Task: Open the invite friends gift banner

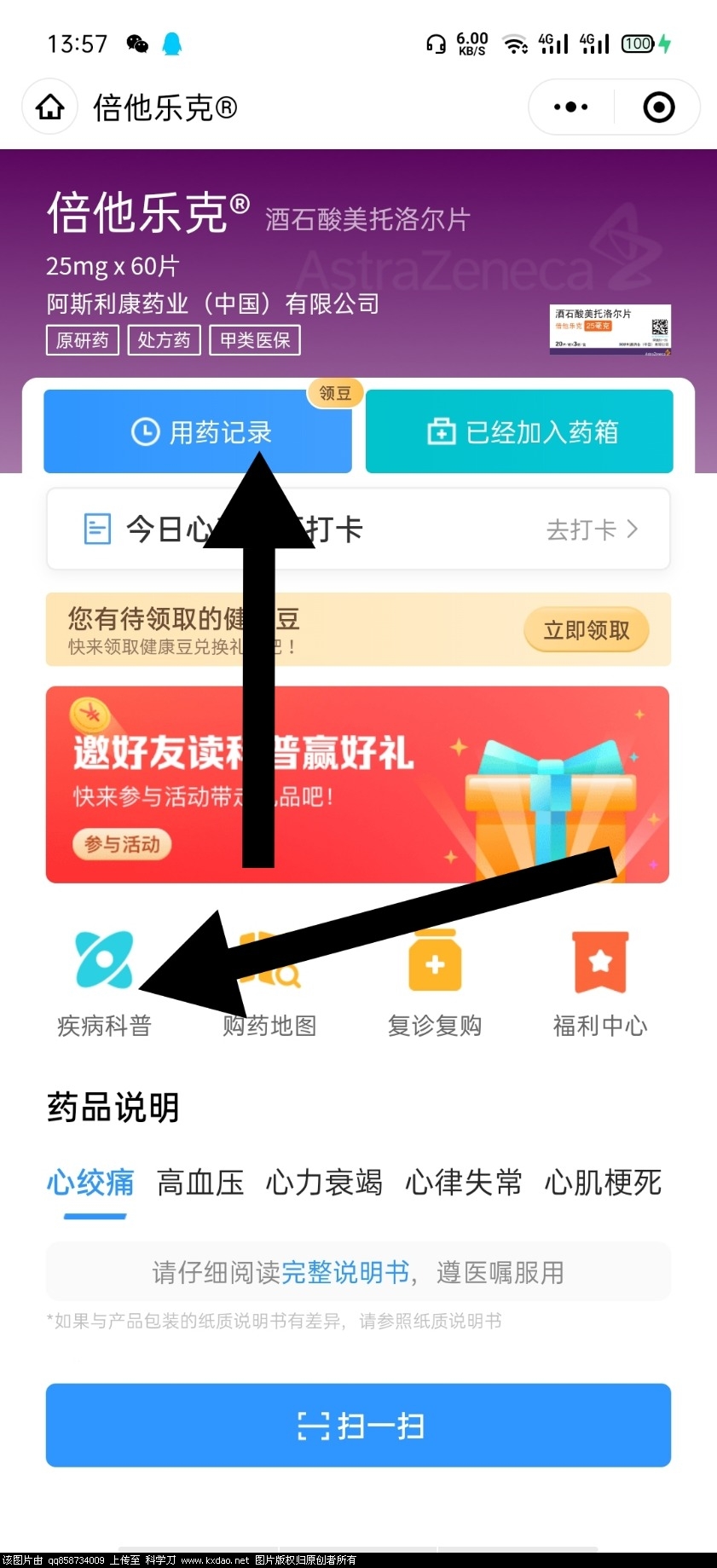Action: point(357,784)
